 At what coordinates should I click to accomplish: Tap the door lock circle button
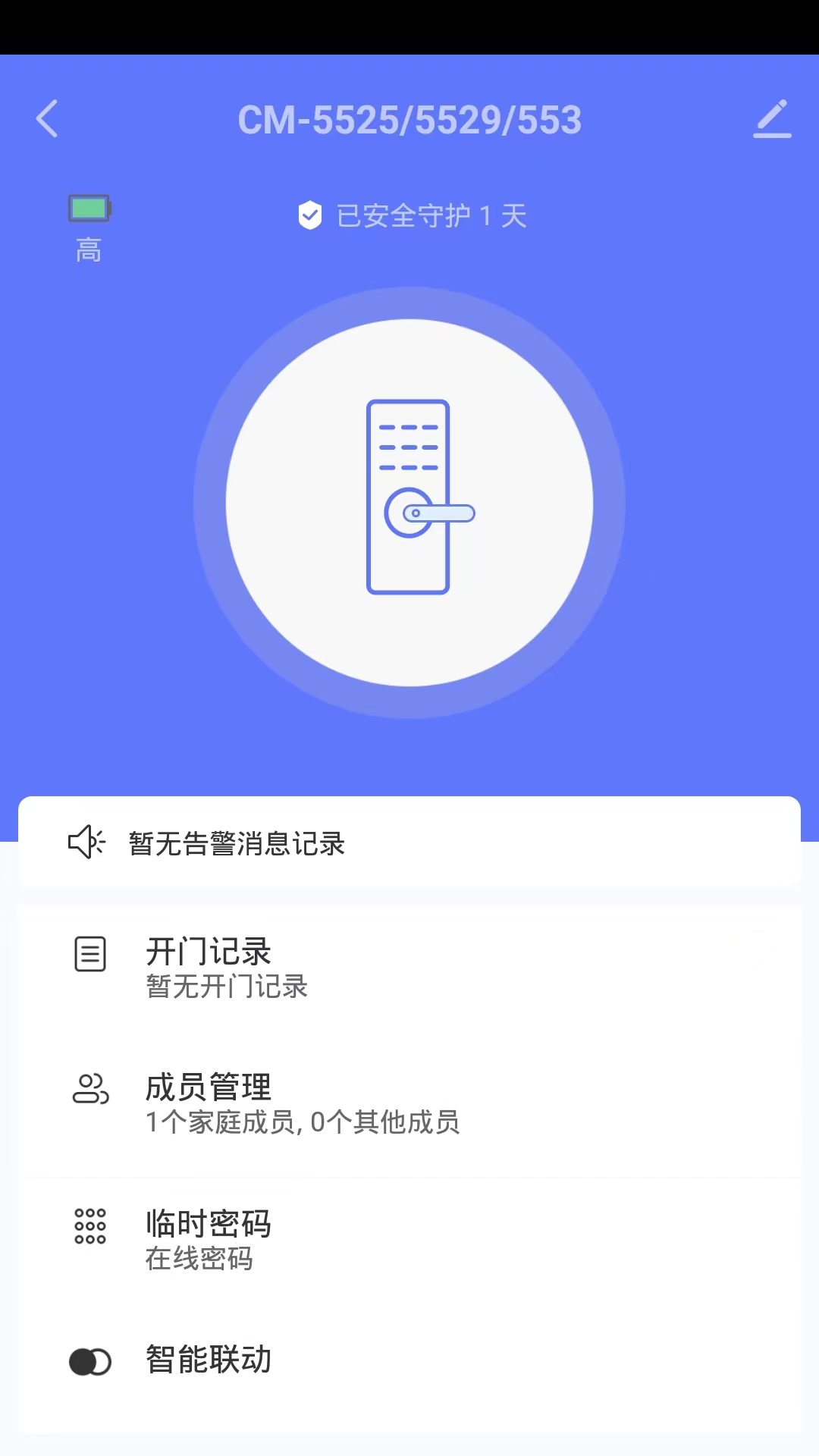[x=409, y=502]
